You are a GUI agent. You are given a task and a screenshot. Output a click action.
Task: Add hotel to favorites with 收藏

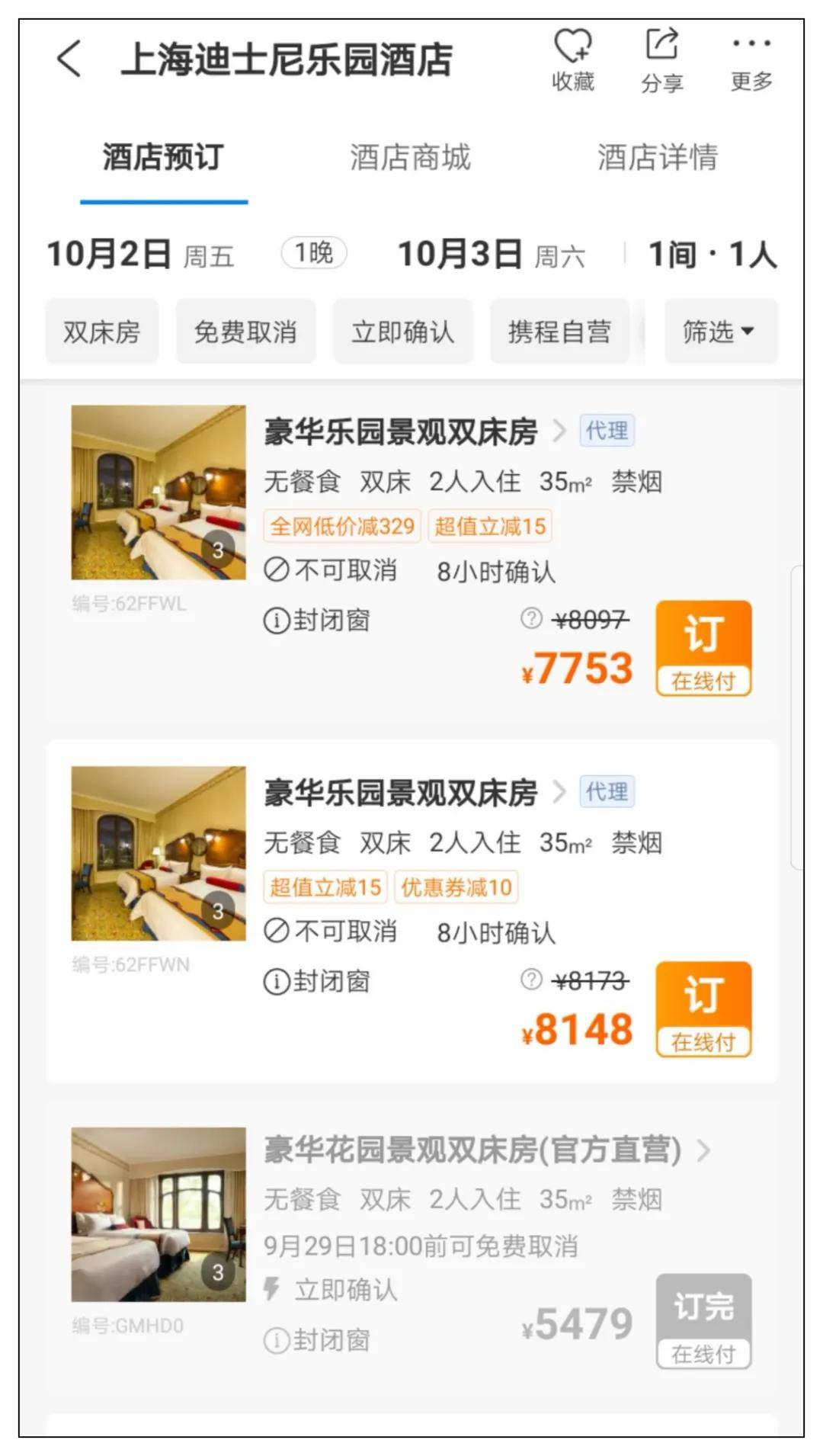click(573, 59)
